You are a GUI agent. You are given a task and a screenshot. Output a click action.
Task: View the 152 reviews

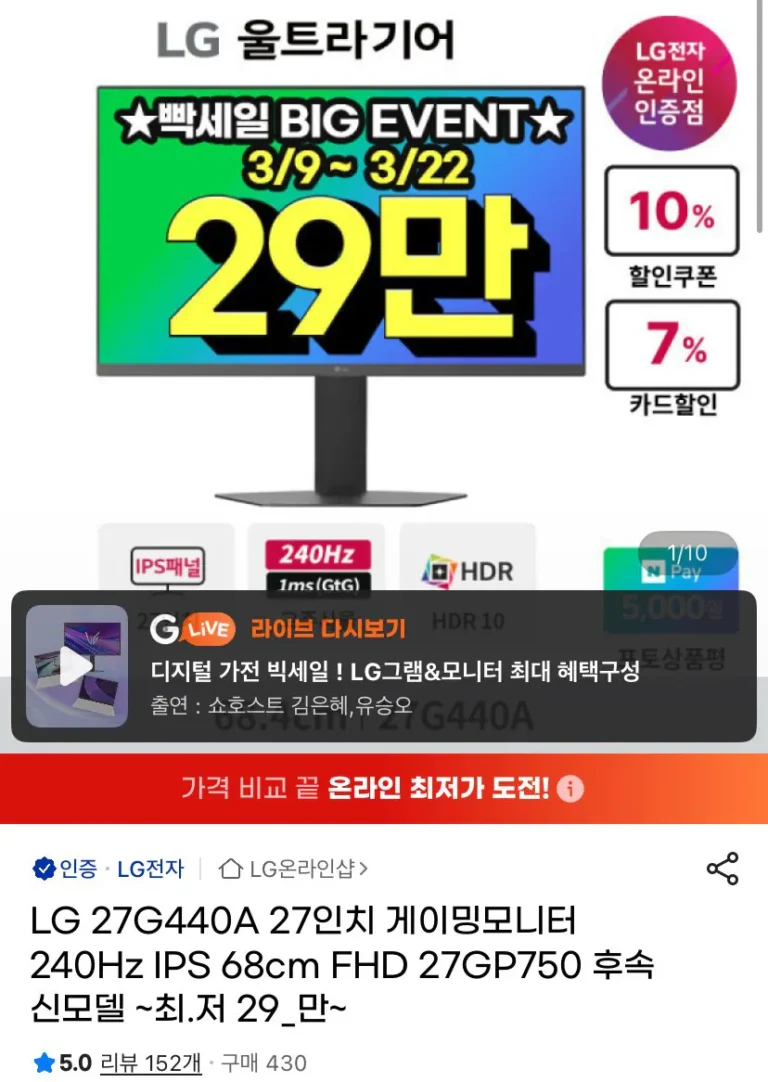click(x=151, y=1062)
